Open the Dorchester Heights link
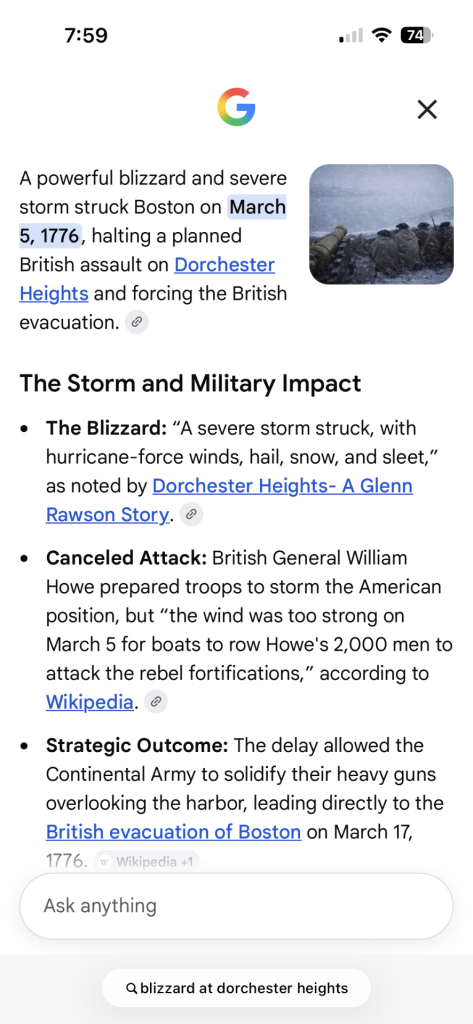This screenshot has width=473, height=1024. click(x=147, y=279)
